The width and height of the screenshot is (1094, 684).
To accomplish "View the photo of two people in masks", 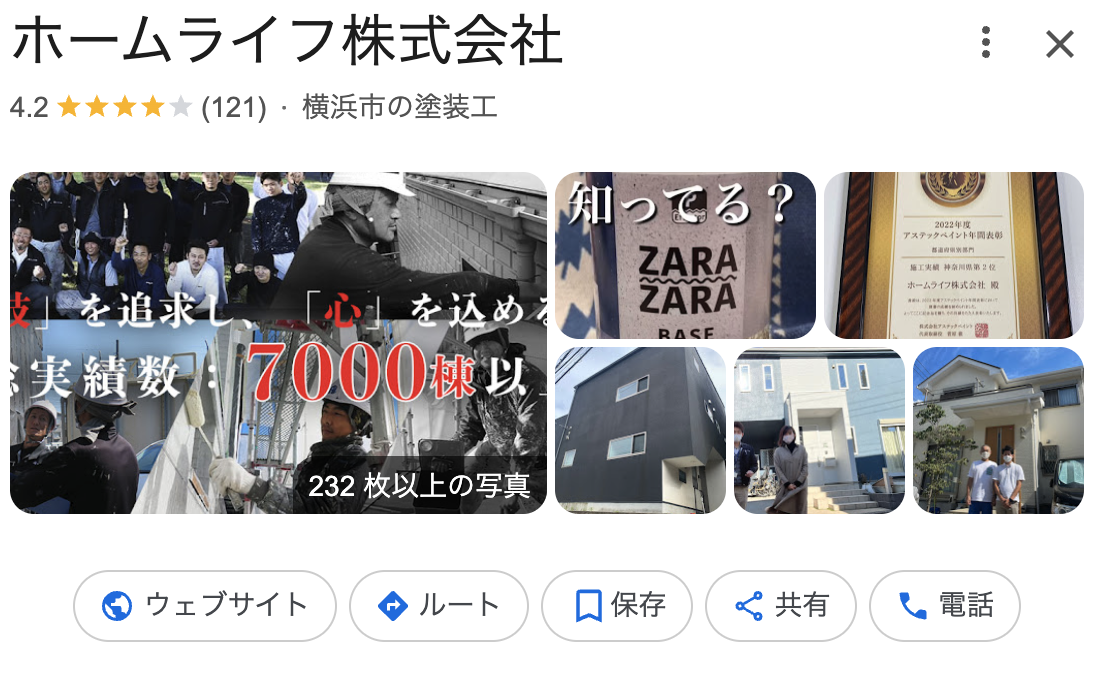I will pyautogui.click(x=998, y=430).
